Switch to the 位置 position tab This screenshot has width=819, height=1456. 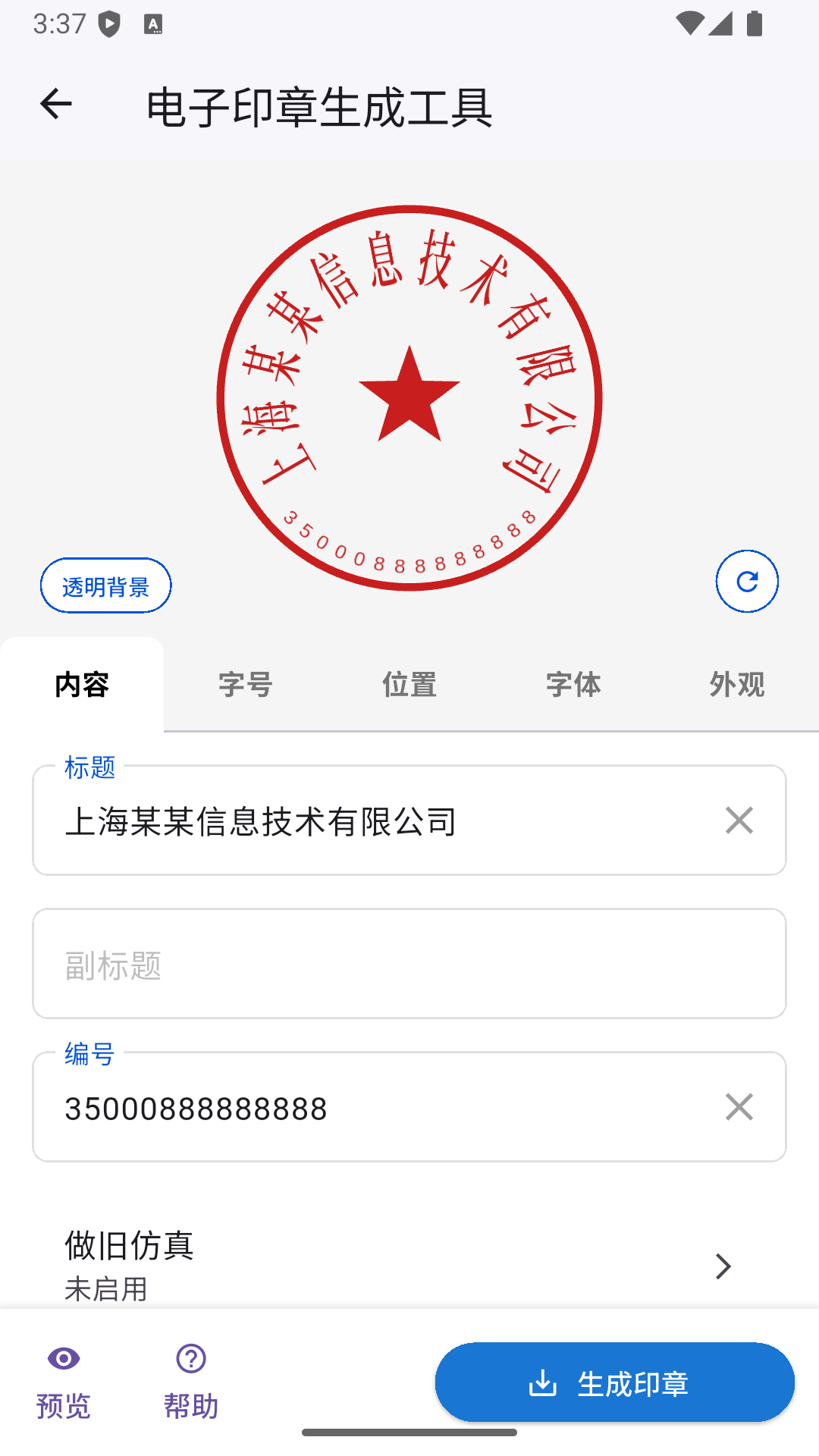pos(408,684)
